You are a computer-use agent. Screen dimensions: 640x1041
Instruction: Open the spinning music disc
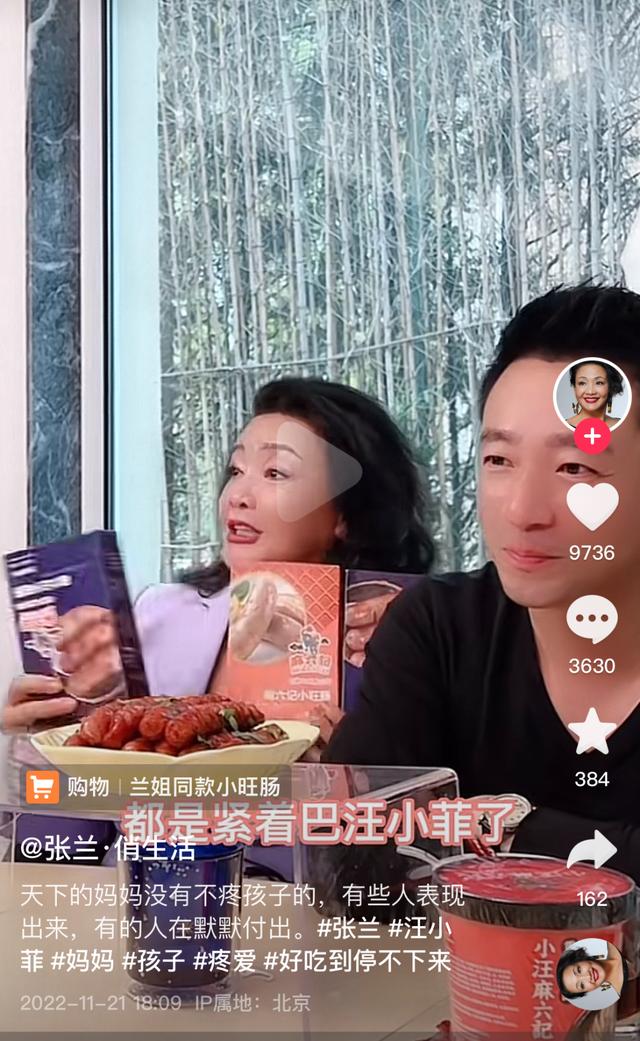[590, 974]
